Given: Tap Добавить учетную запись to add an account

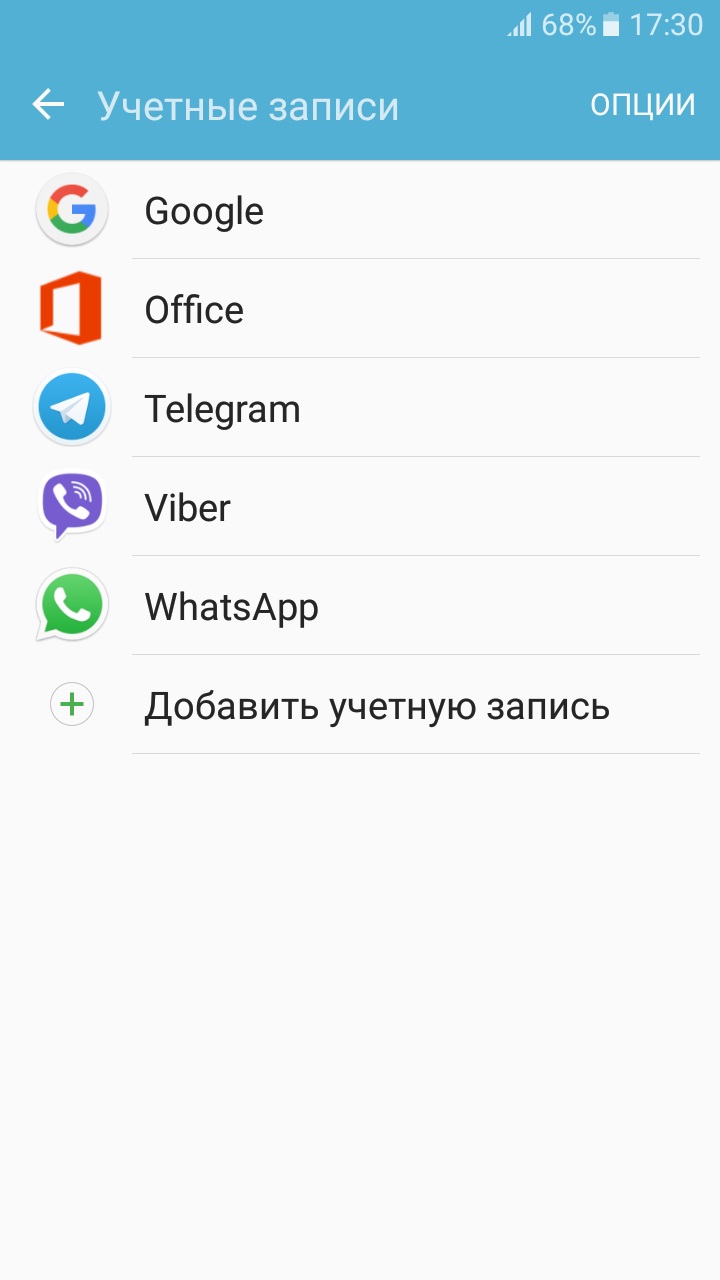Looking at the screenshot, I should pos(360,705).
